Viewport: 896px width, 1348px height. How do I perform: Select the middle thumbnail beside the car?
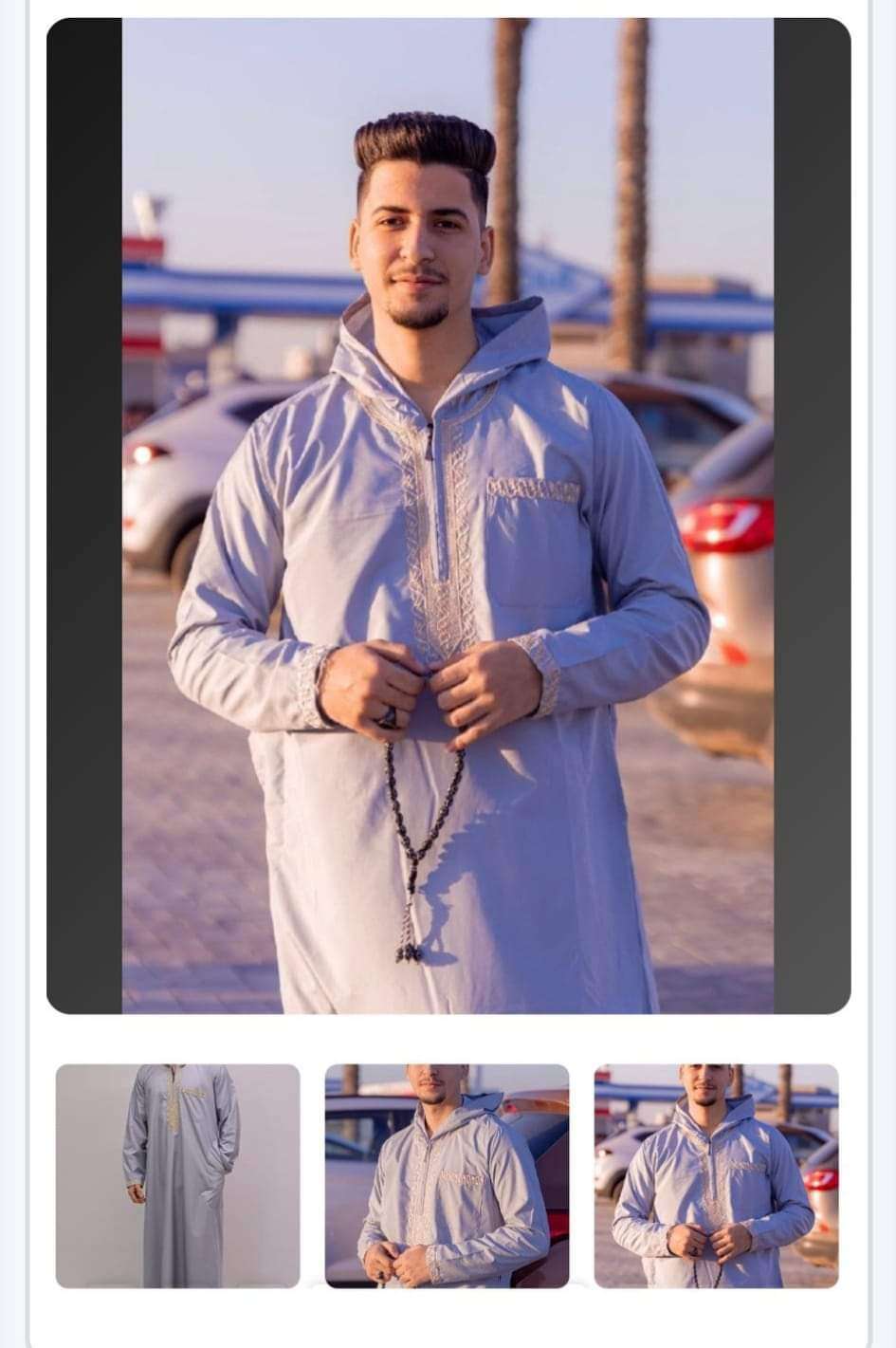[x=447, y=1175]
